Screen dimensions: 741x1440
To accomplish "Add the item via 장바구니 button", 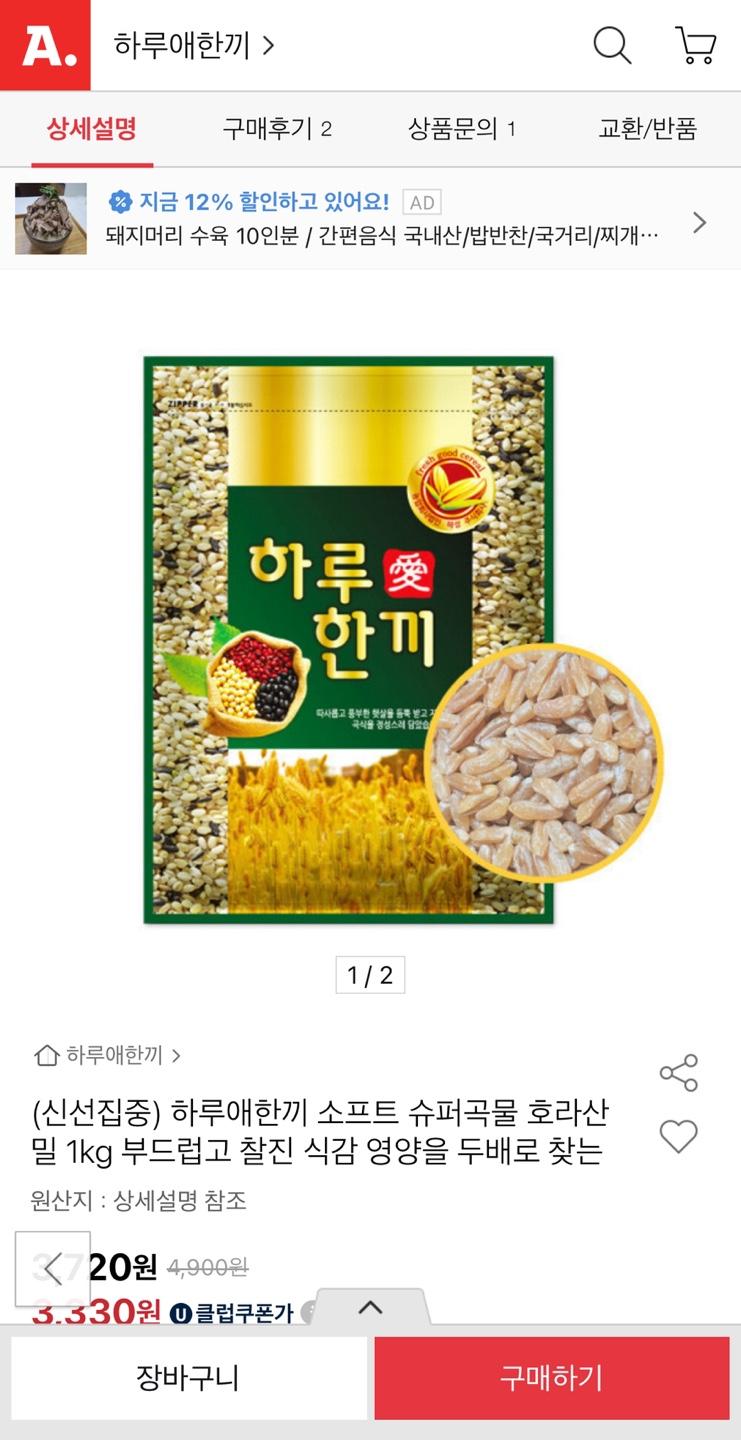I will coord(188,1378).
